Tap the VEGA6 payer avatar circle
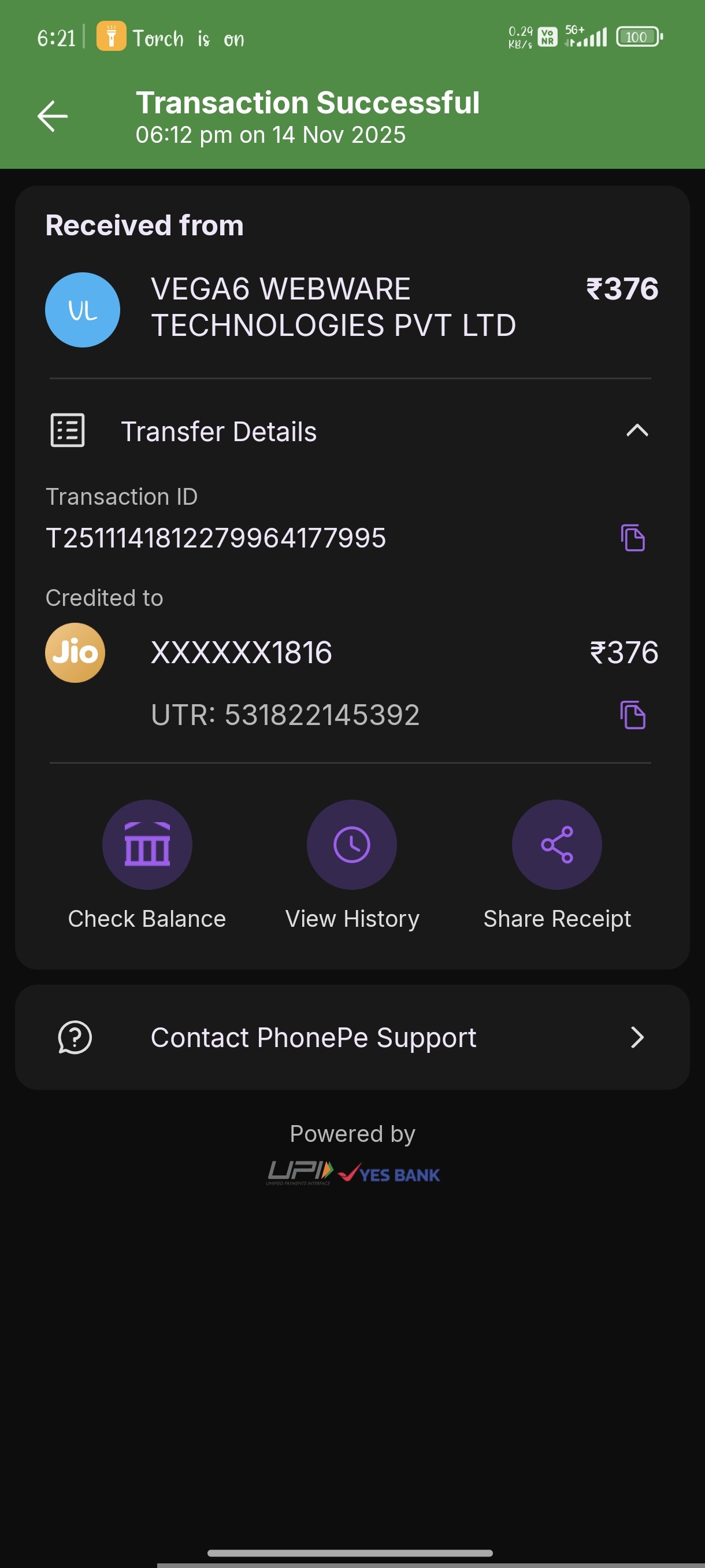 tap(82, 309)
